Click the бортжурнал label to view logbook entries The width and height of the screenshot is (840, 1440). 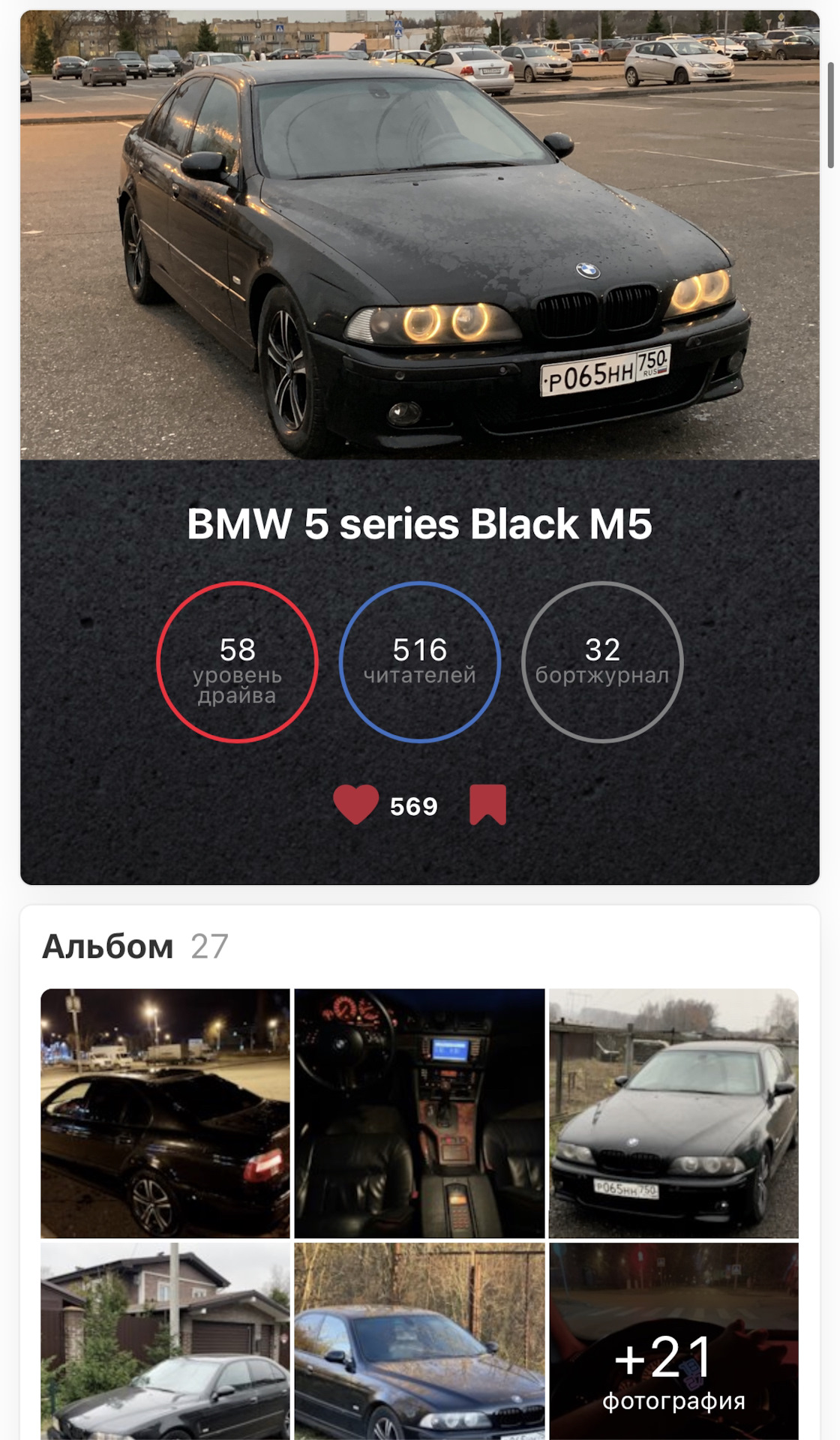coord(603,674)
